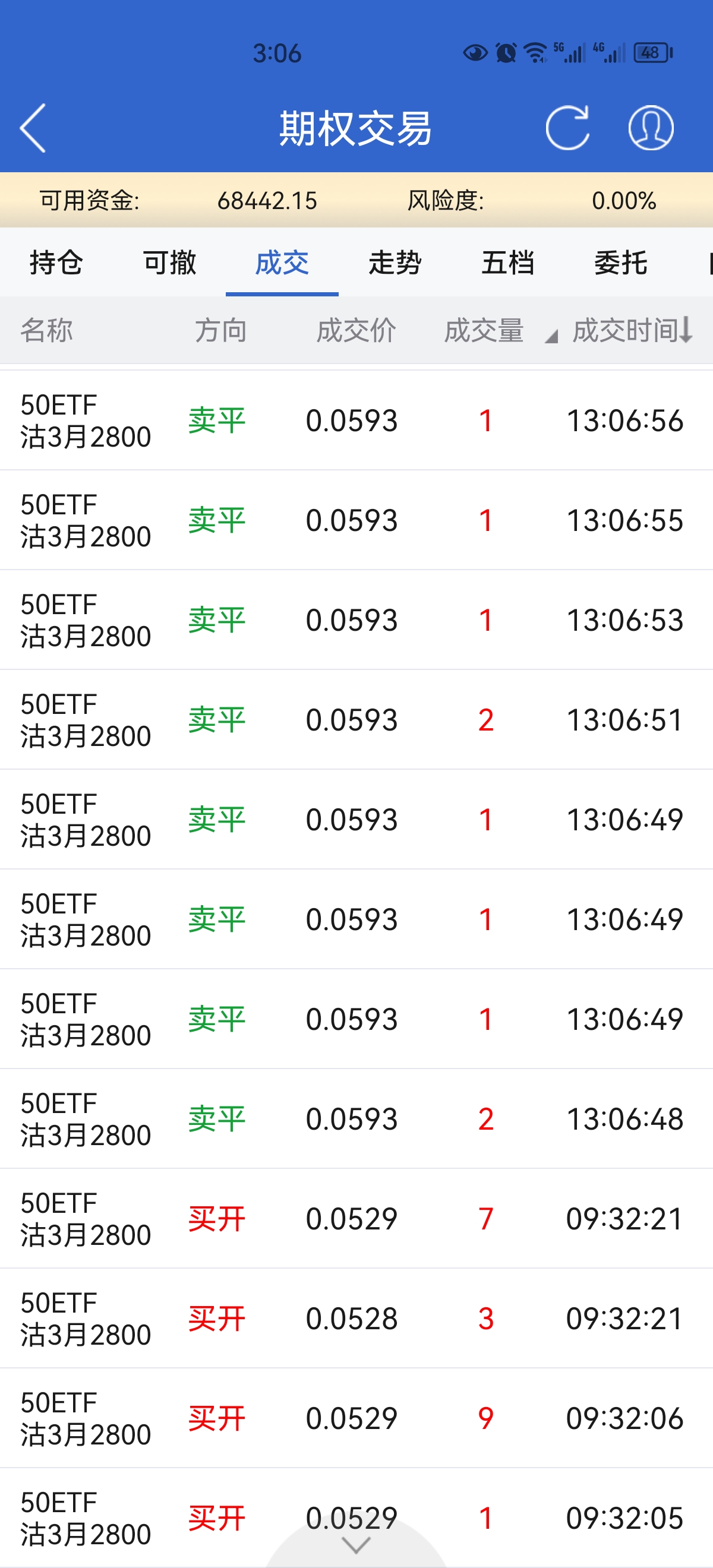Go back from 期权交易 screen
Viewport: 713px width, 1568px height.
(x=33, y=128)
